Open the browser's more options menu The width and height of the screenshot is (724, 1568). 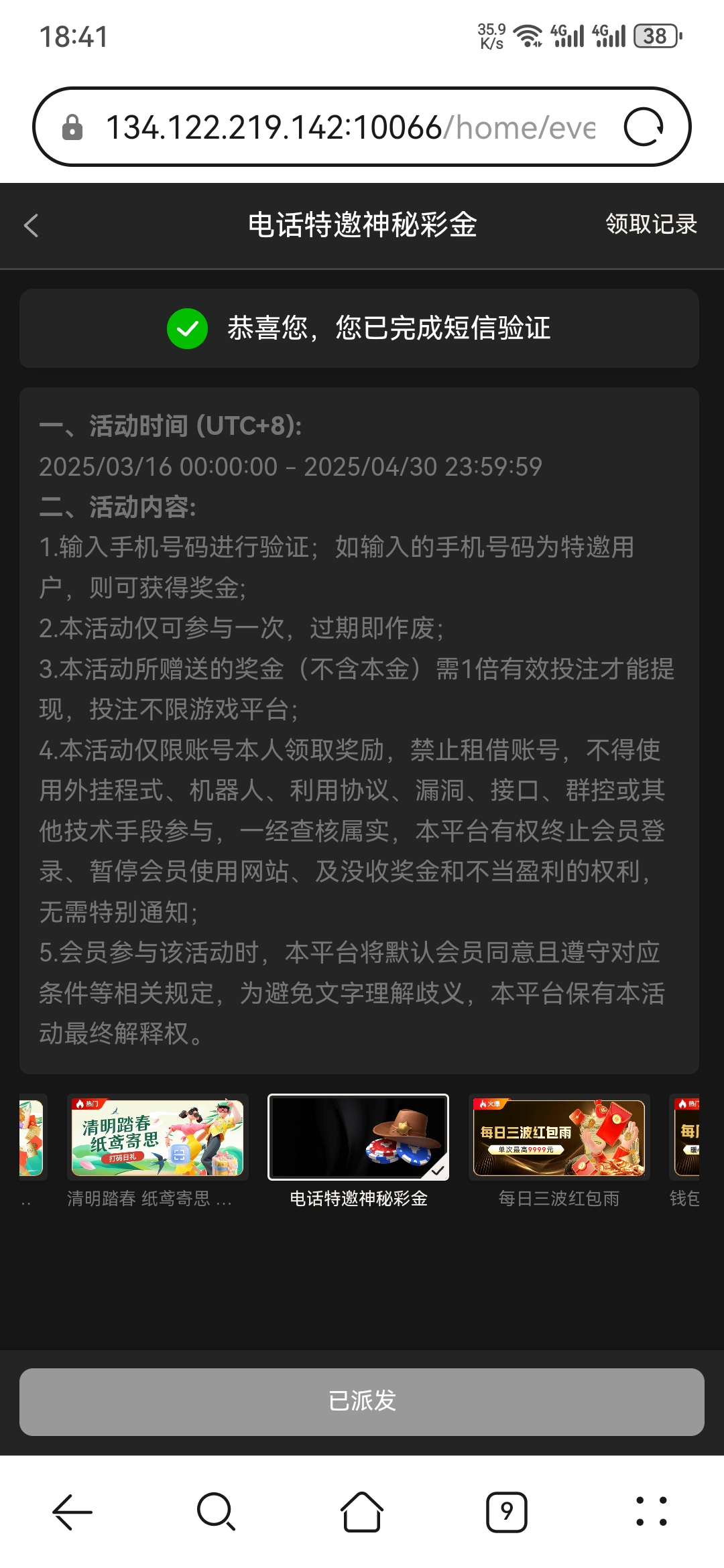[x=651, y=1512]
